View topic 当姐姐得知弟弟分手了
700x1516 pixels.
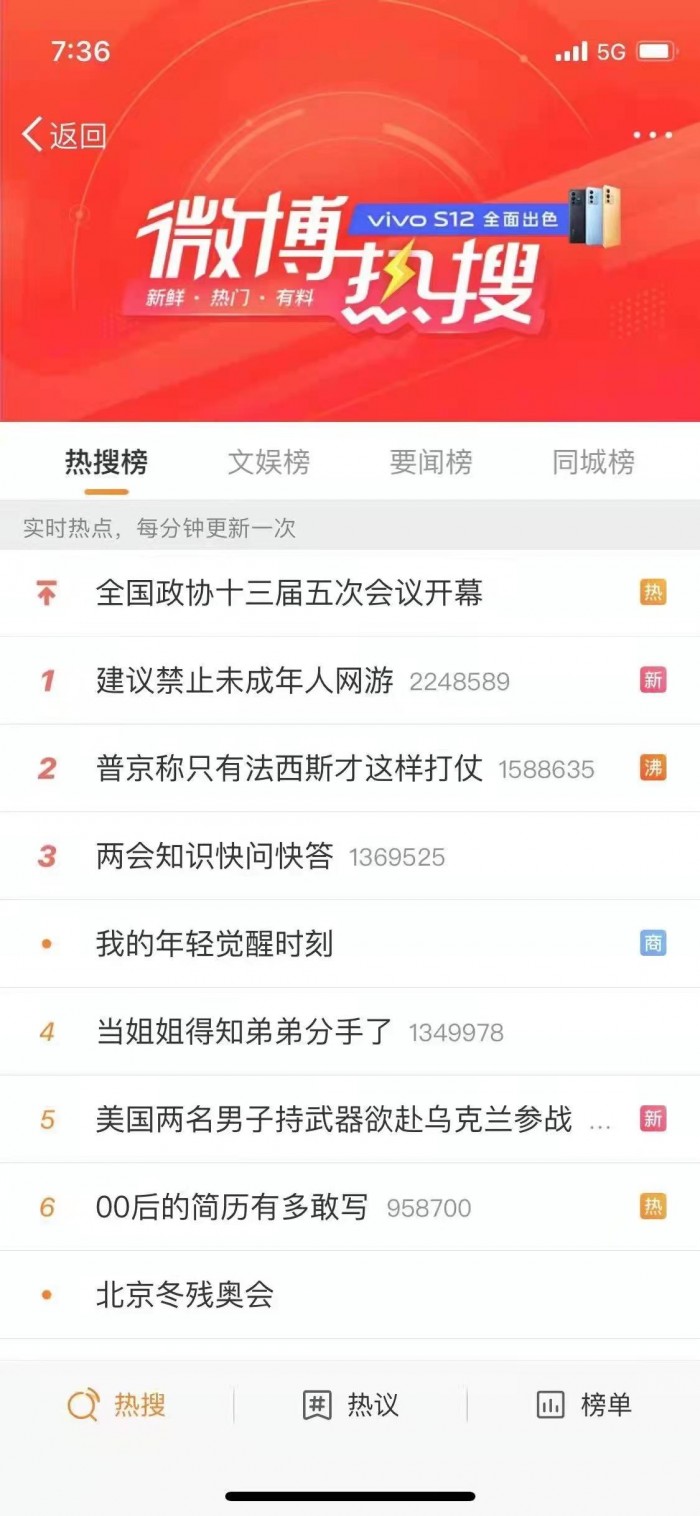point(245,1031)
